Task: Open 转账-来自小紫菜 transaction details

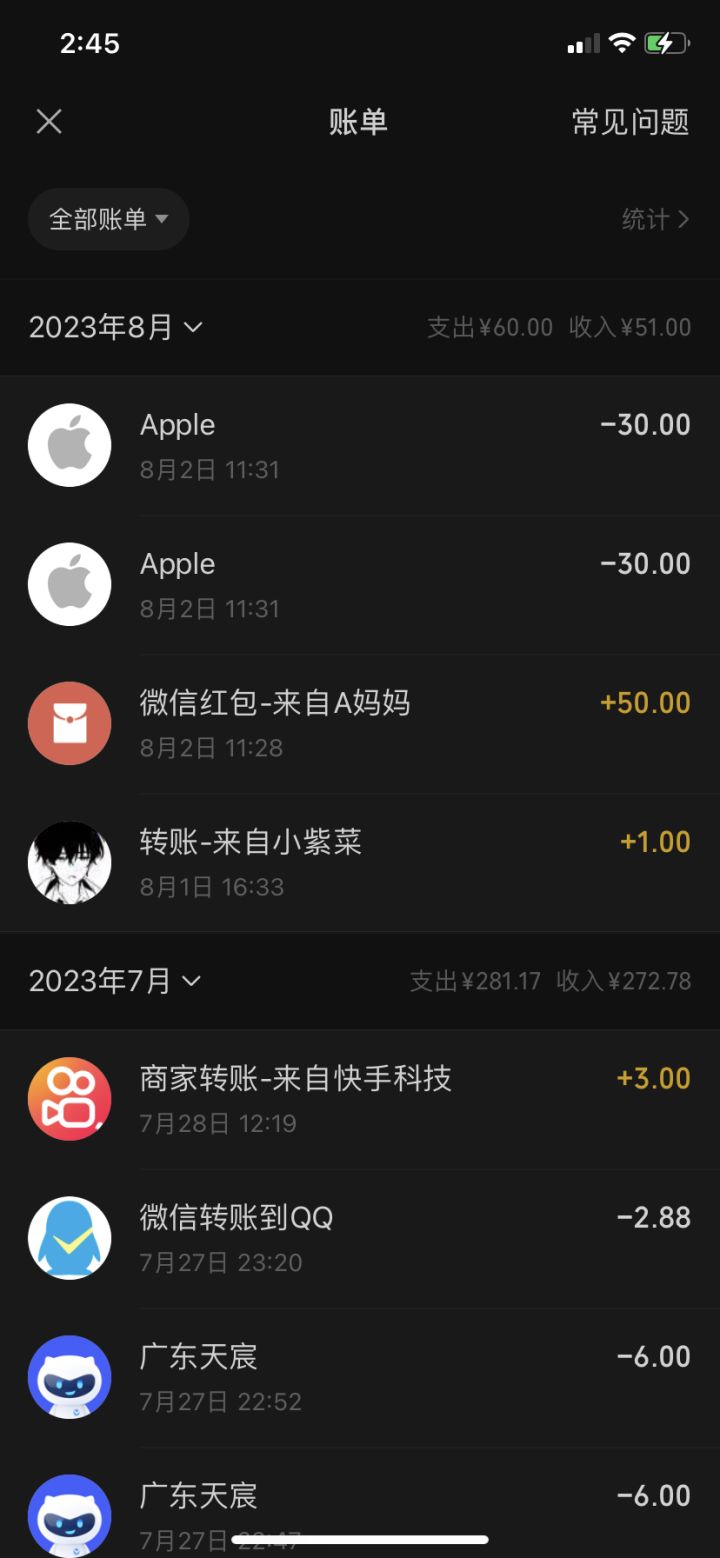Action: pyautogui.click(x=360, y=862)
